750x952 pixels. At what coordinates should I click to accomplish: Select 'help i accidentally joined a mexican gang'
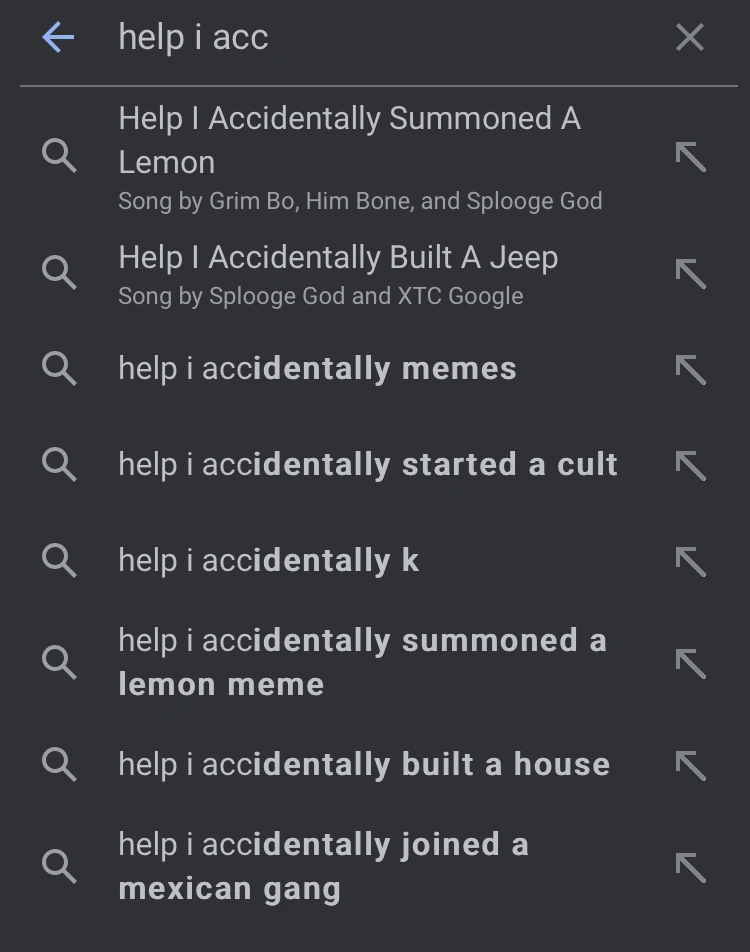323,866
